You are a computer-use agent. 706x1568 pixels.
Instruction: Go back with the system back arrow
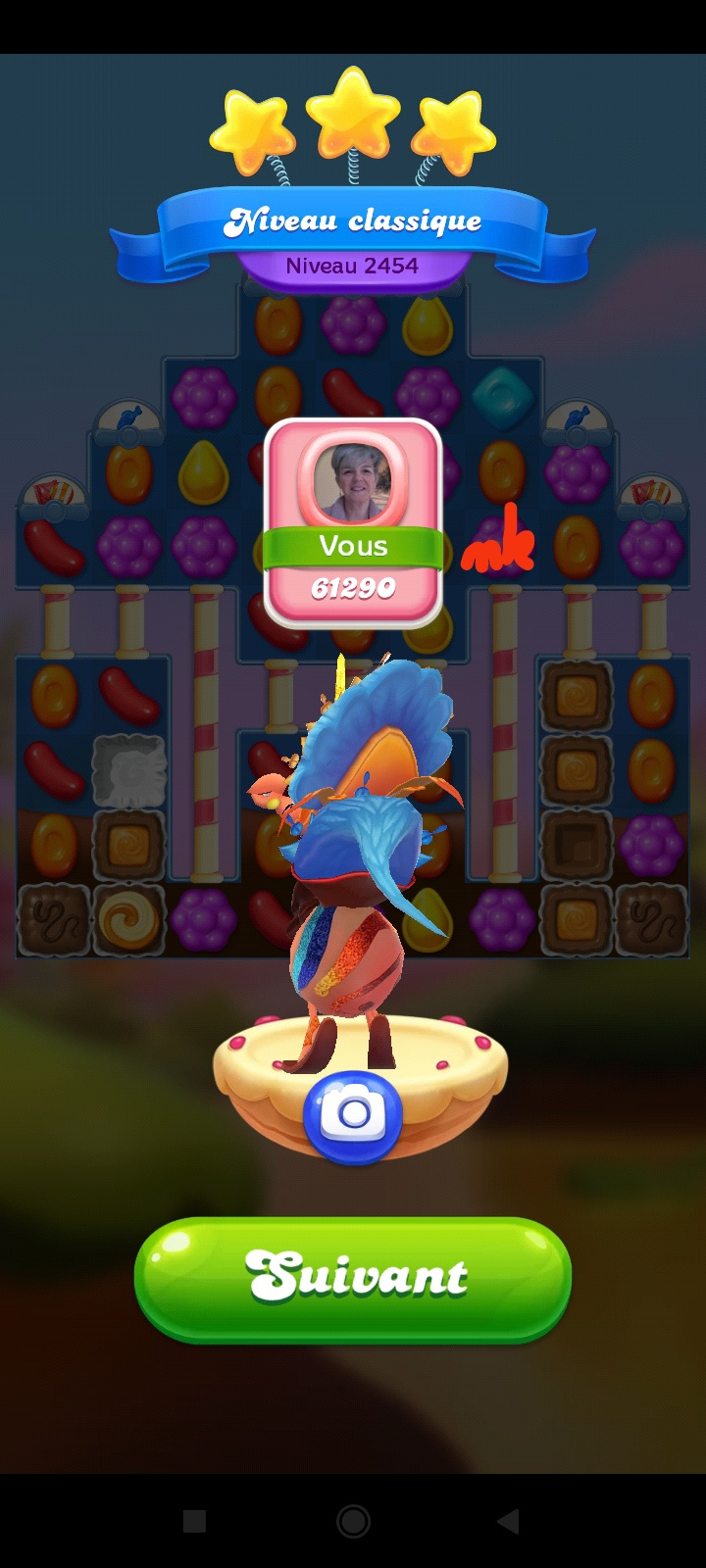coord(508,1521)
